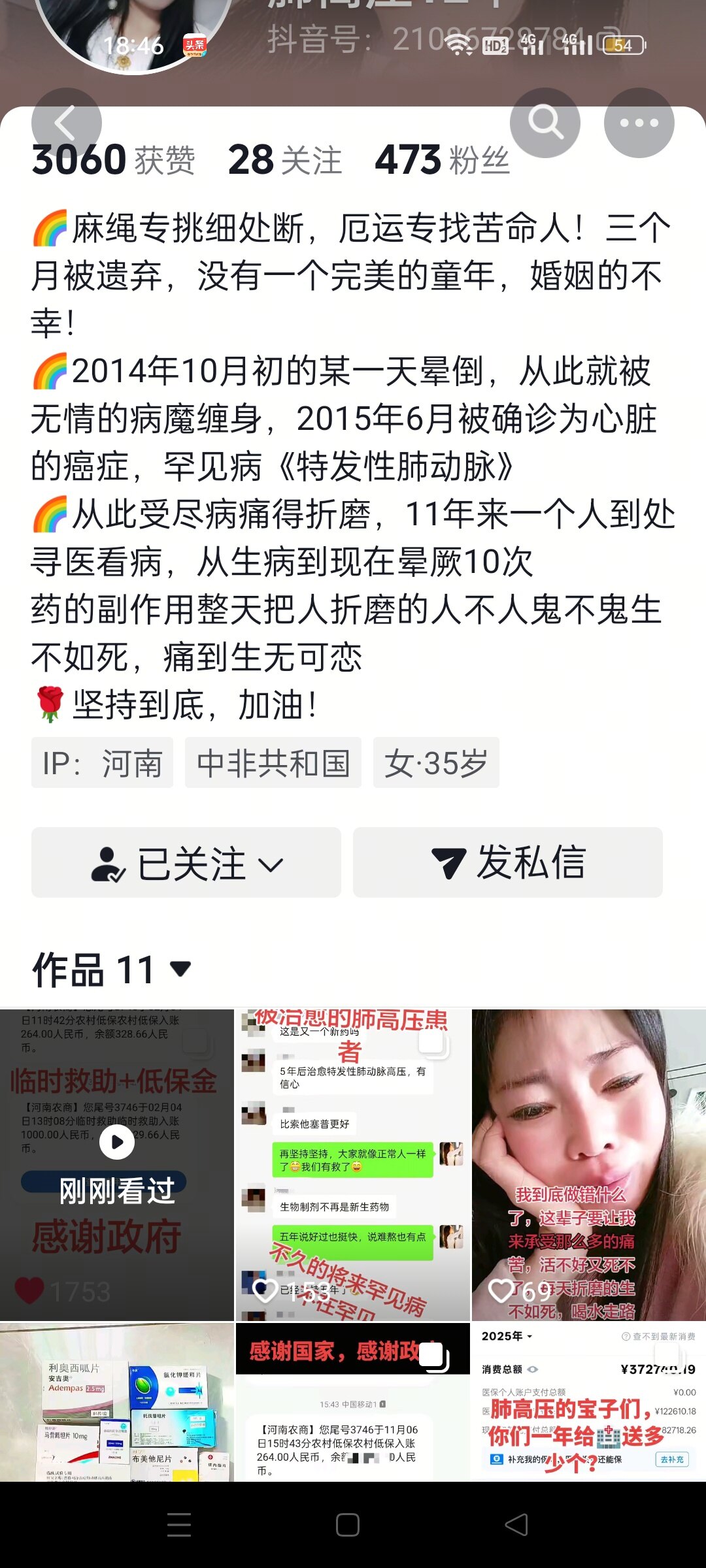706x1568 pixels.
Task: Send a private message via 发私信
Action: [508, 862]
